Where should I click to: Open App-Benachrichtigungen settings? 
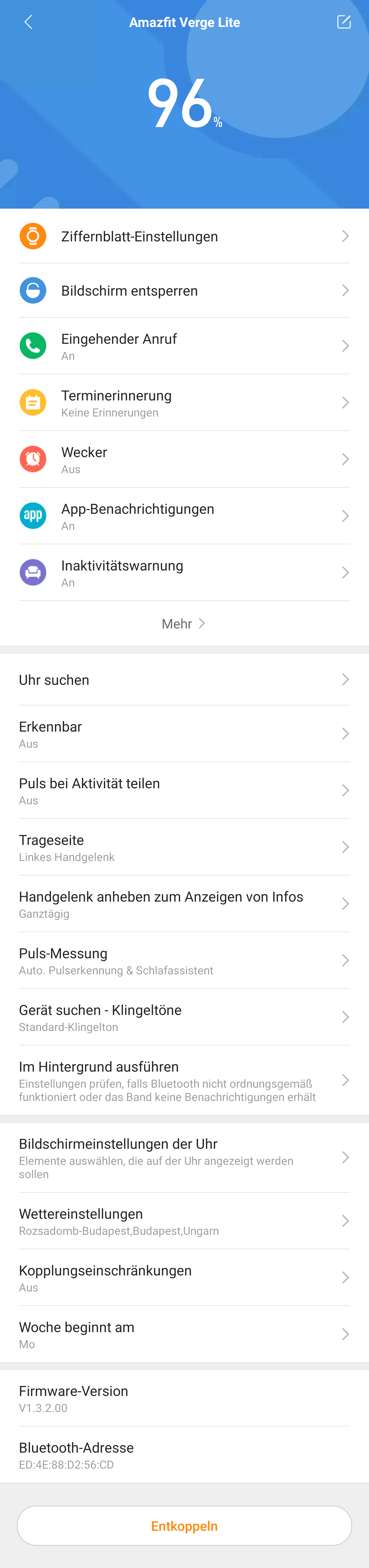[184, 515]
